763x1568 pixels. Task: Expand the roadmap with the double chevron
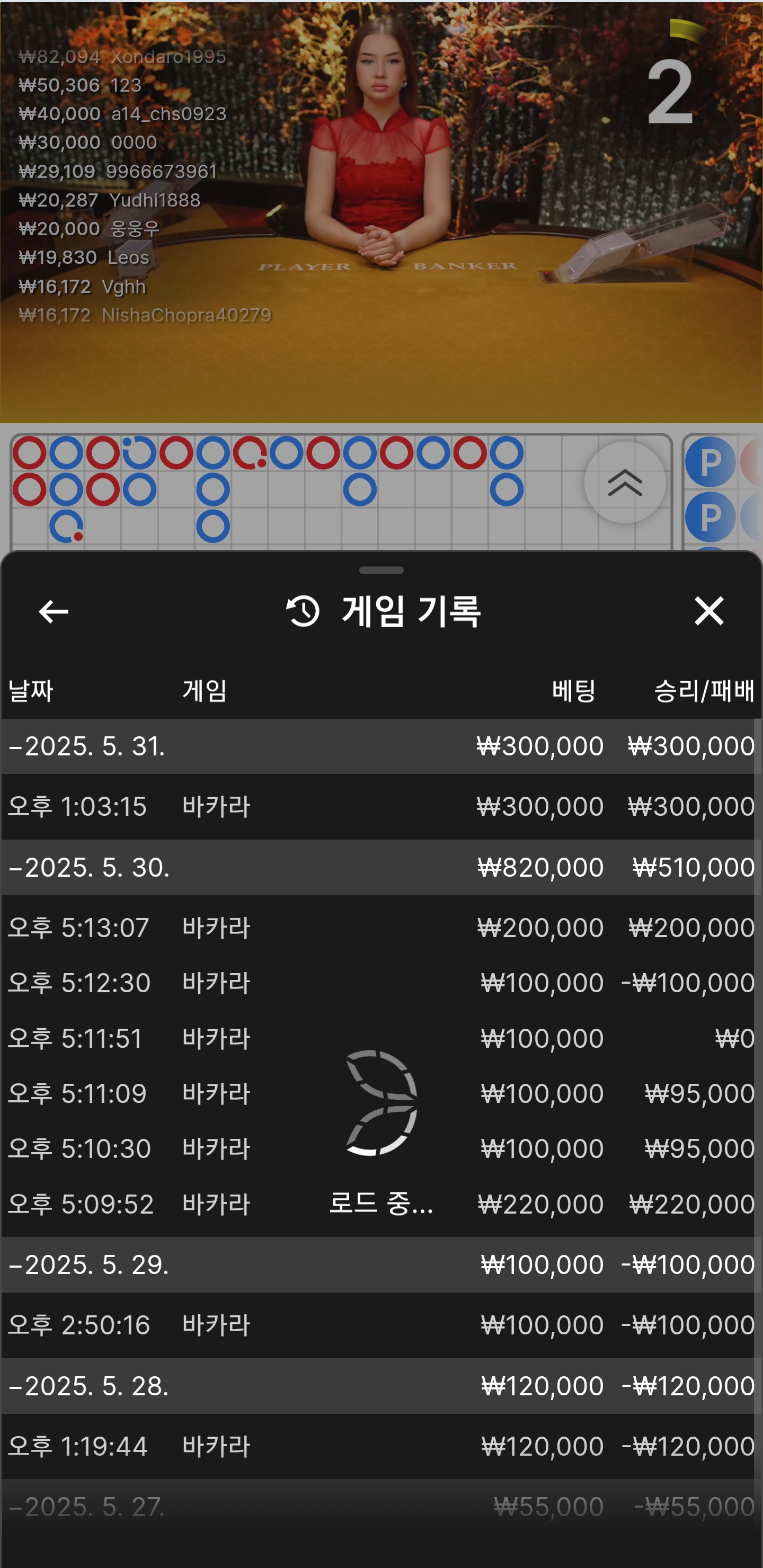(625, 483)
